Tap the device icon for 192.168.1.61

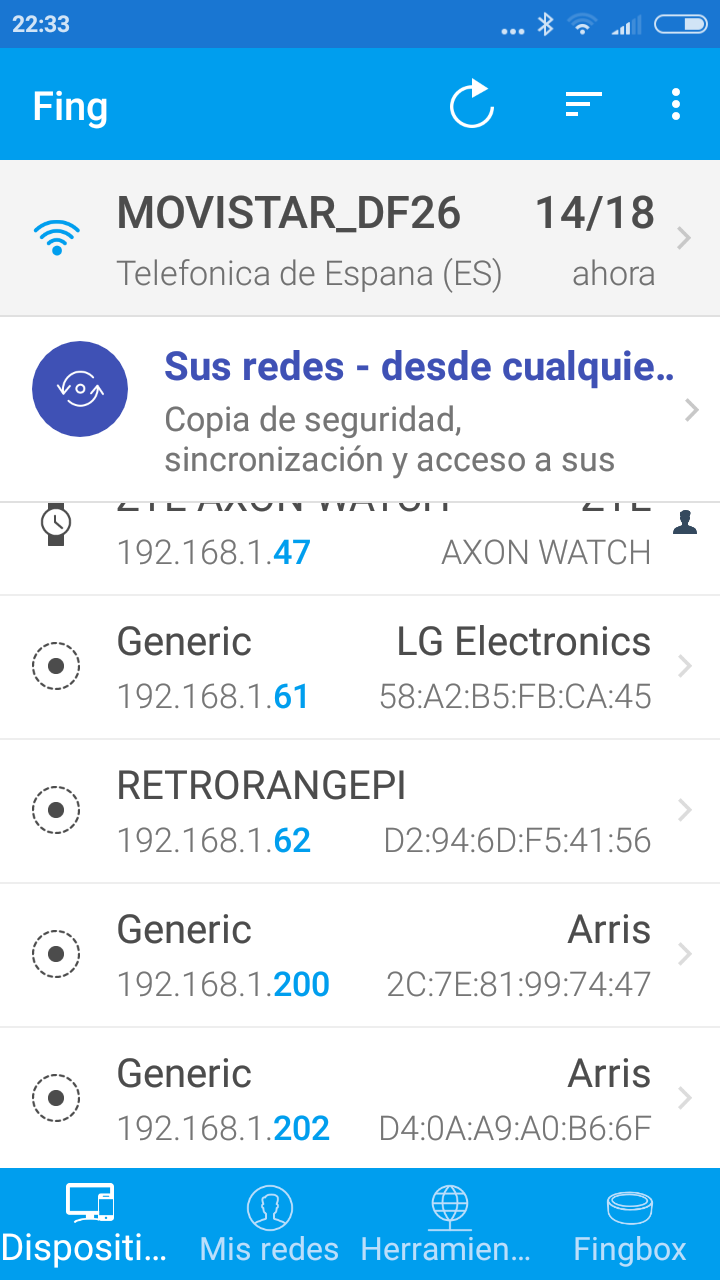[x=57, y=666]
